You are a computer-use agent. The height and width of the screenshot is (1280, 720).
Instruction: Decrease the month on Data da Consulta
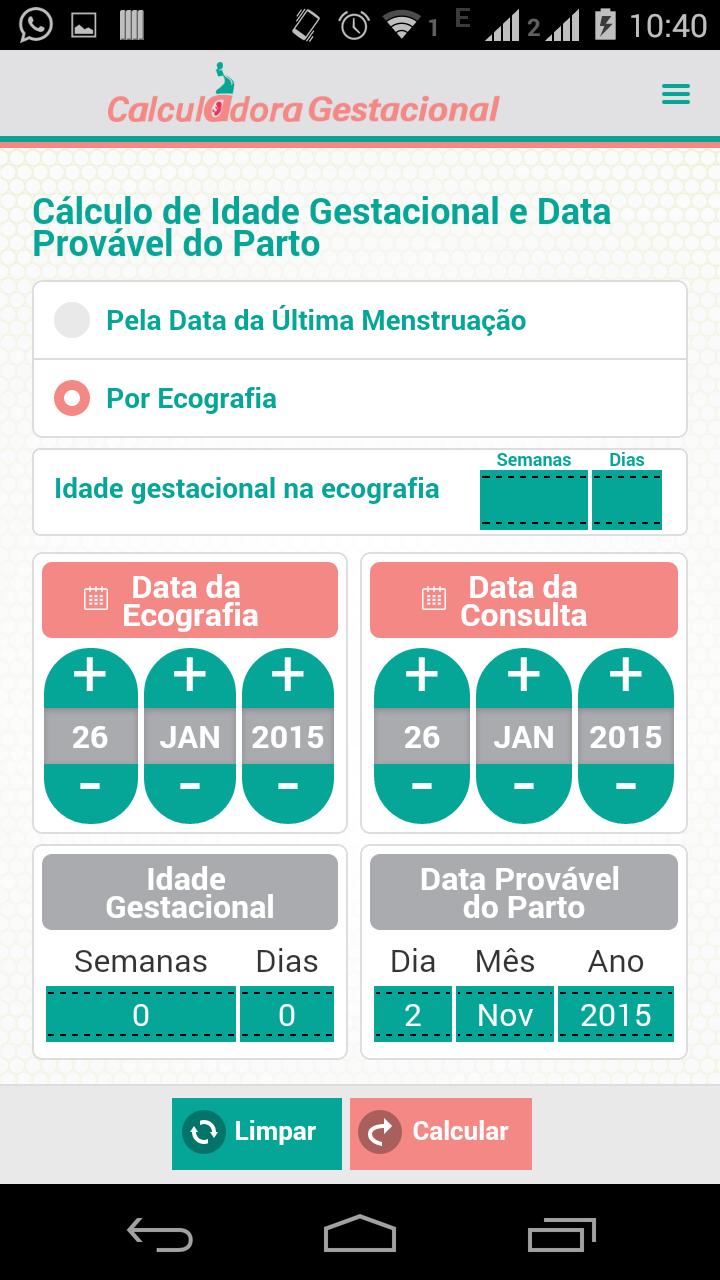523,785
